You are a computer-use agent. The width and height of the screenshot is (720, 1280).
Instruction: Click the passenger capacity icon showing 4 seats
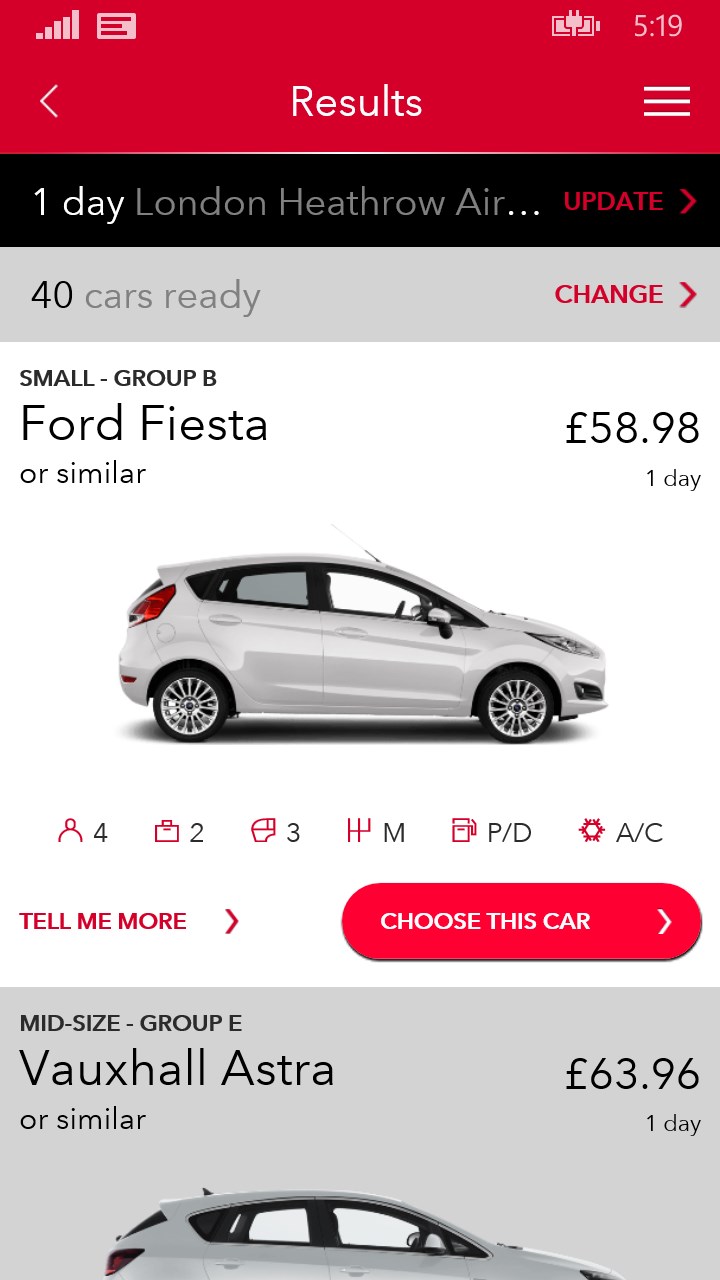68,830
